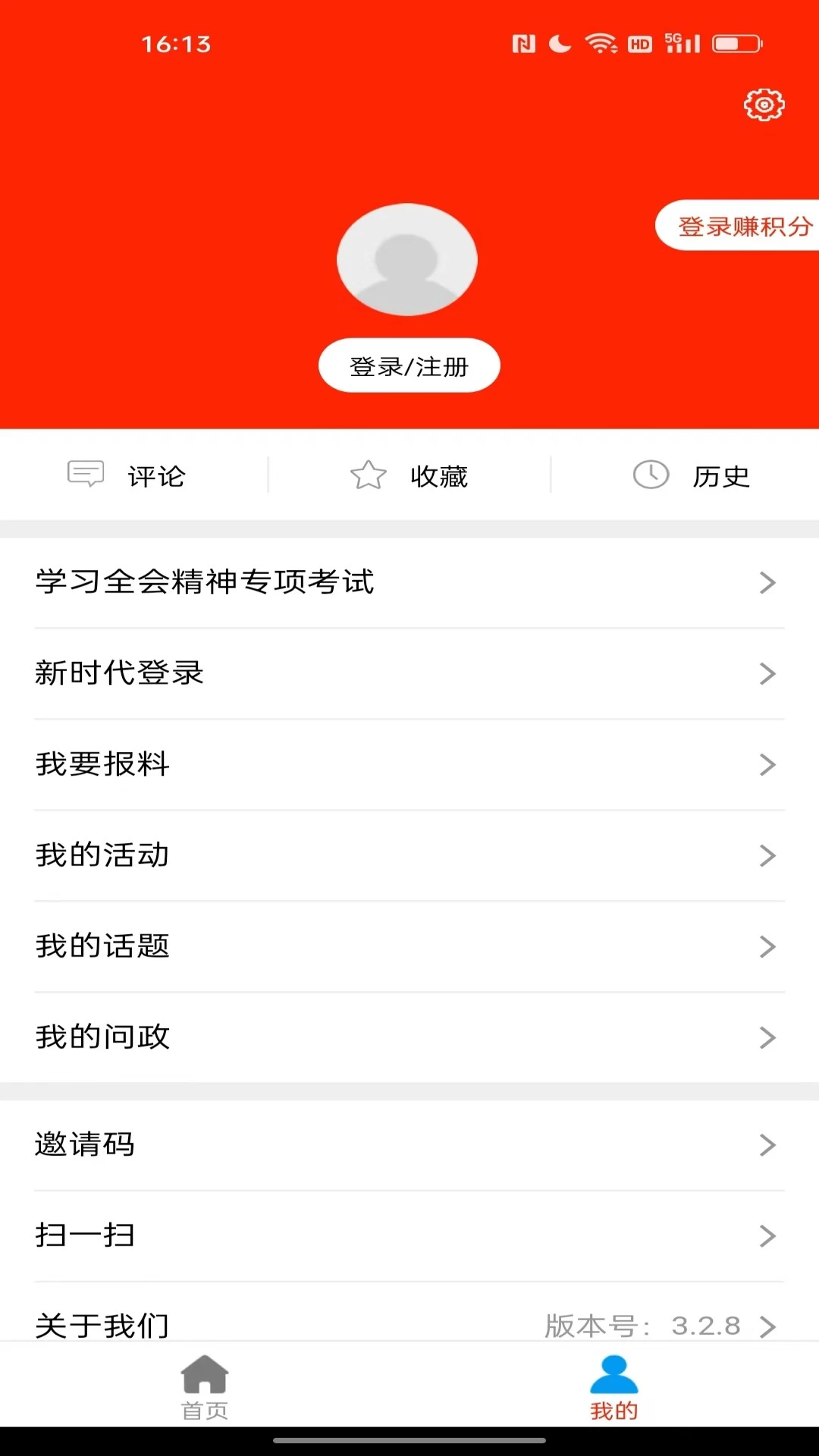Click the default avatar placeholder image
The image size is (819, 1456).
(x=408, y=259)
